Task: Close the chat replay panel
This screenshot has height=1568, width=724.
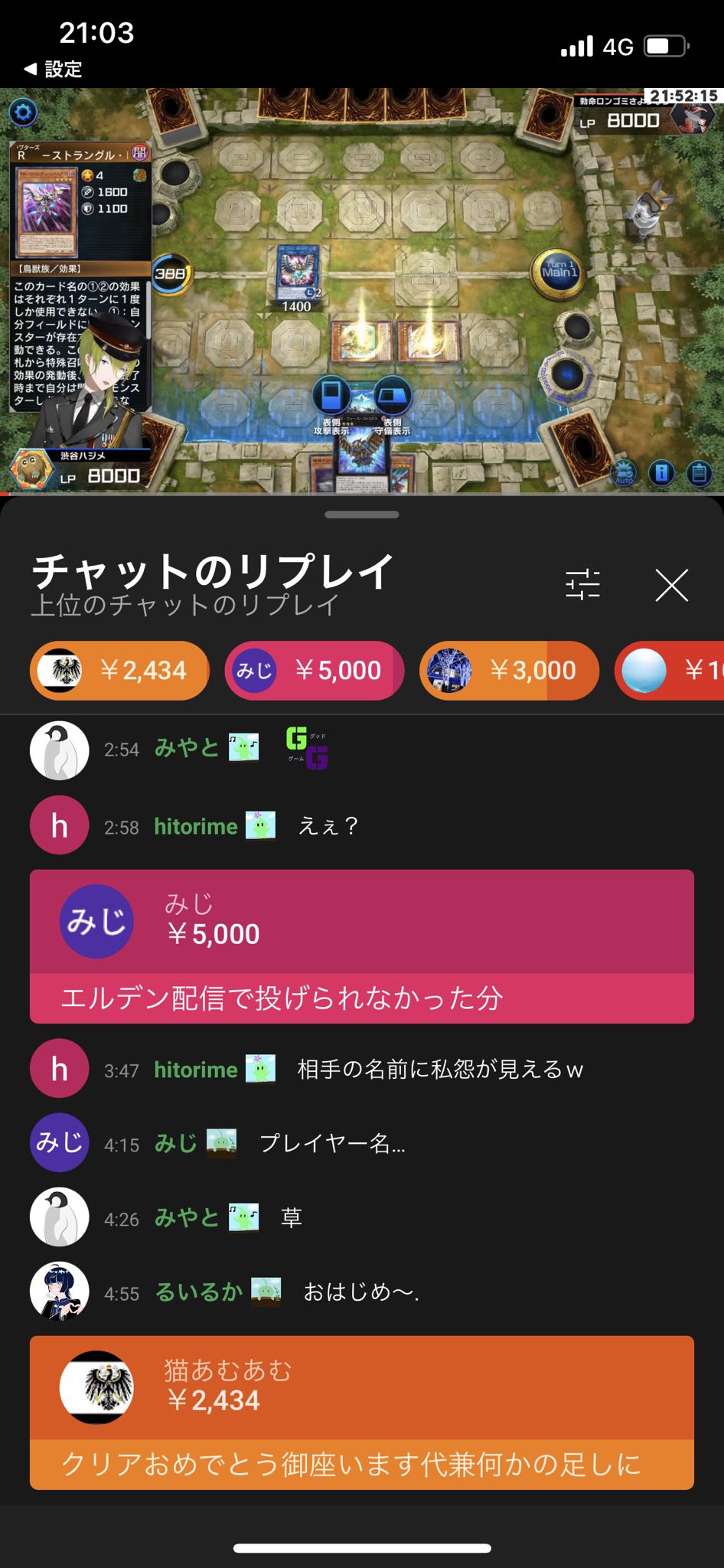Action: point(671,586)
